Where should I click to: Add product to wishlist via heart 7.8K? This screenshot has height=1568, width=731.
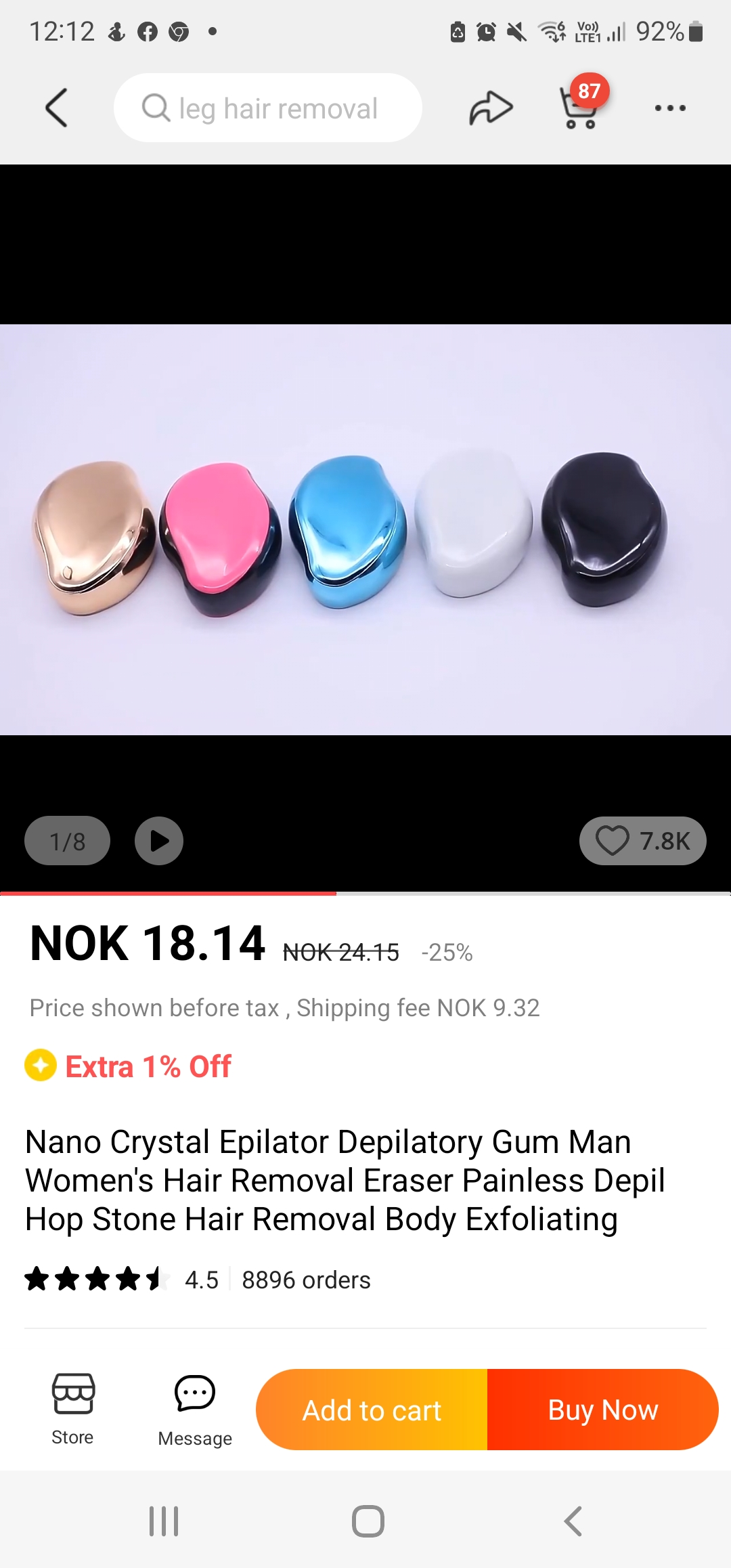click(643, 841)
